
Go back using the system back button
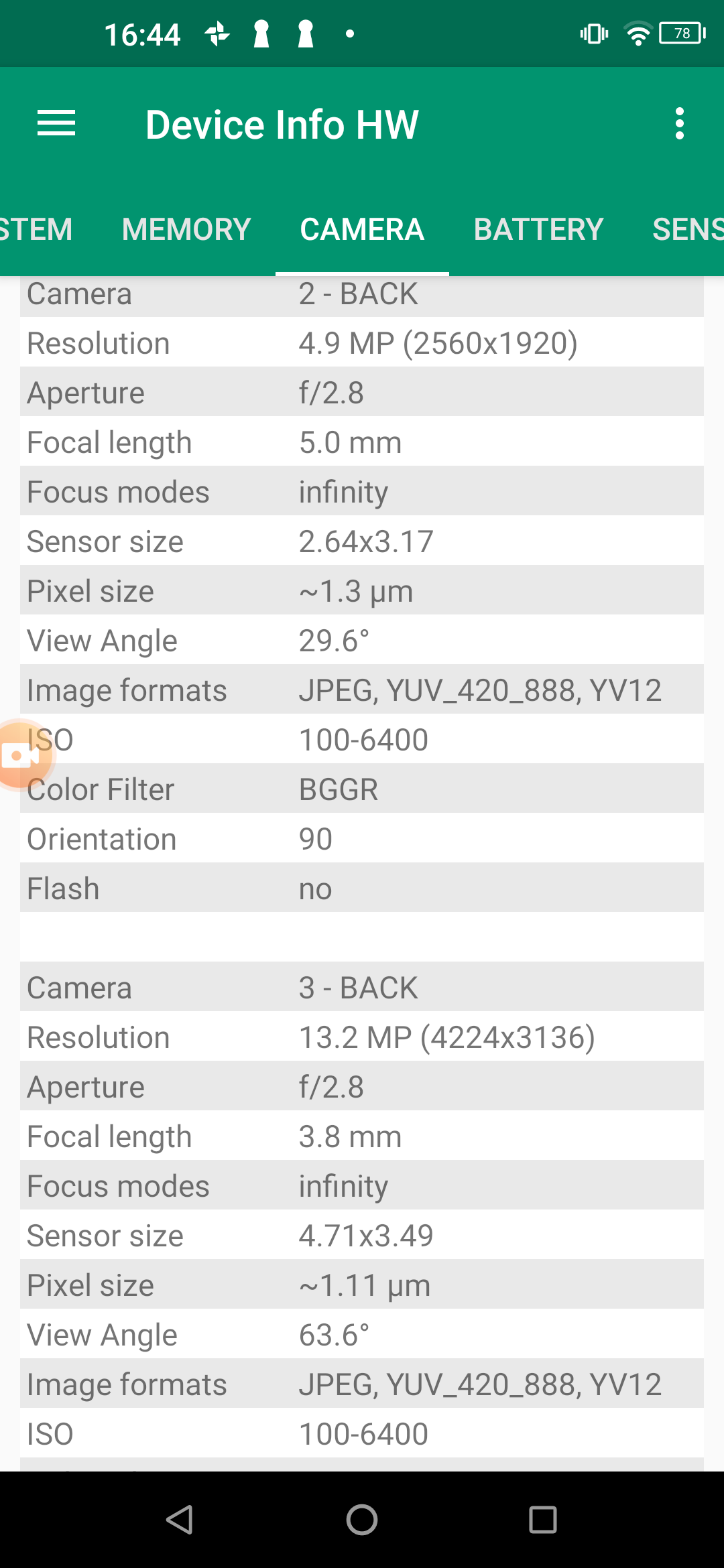[180, 1519]
